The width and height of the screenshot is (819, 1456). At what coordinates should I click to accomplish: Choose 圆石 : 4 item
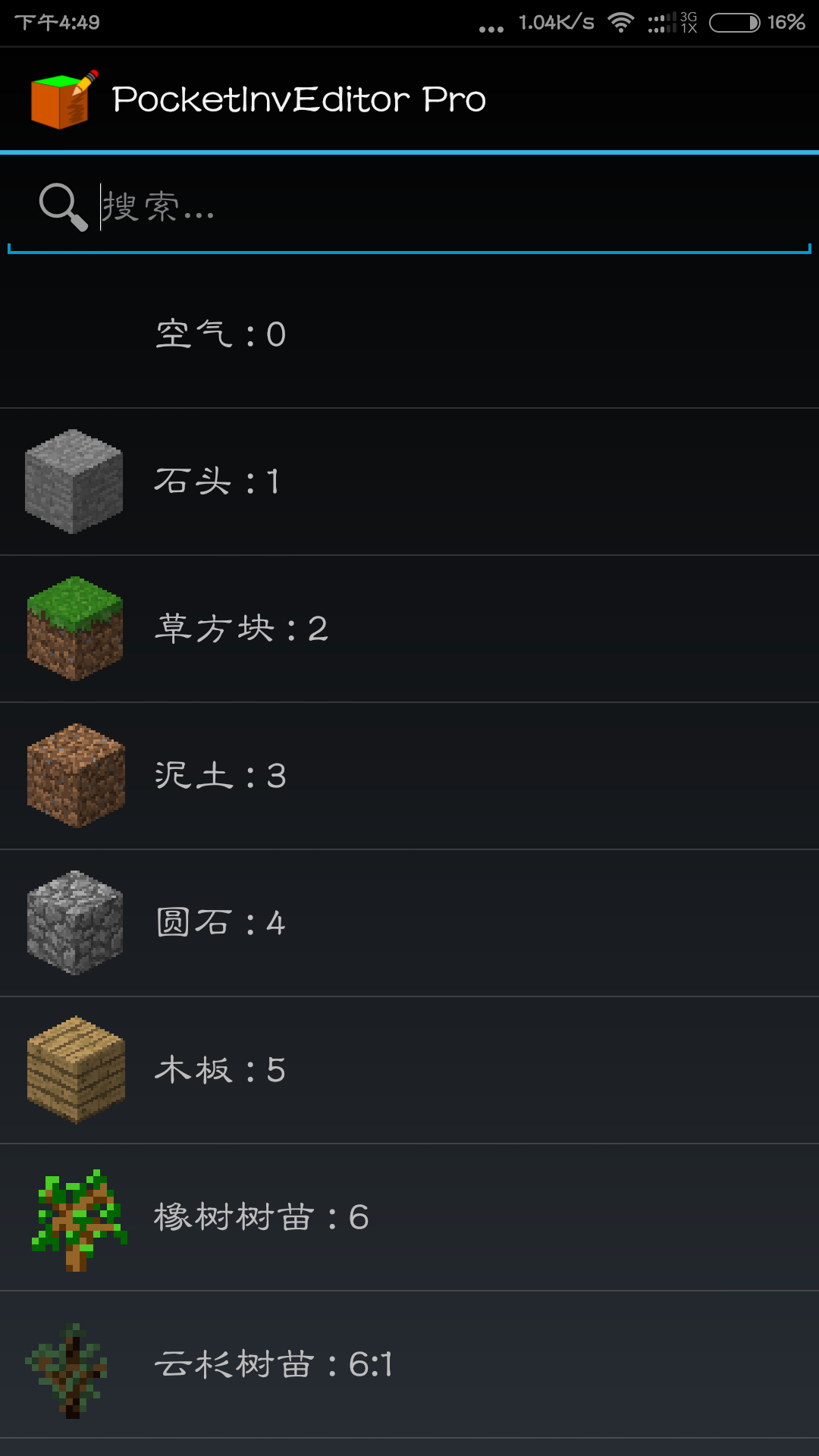[x=409, y=923]
